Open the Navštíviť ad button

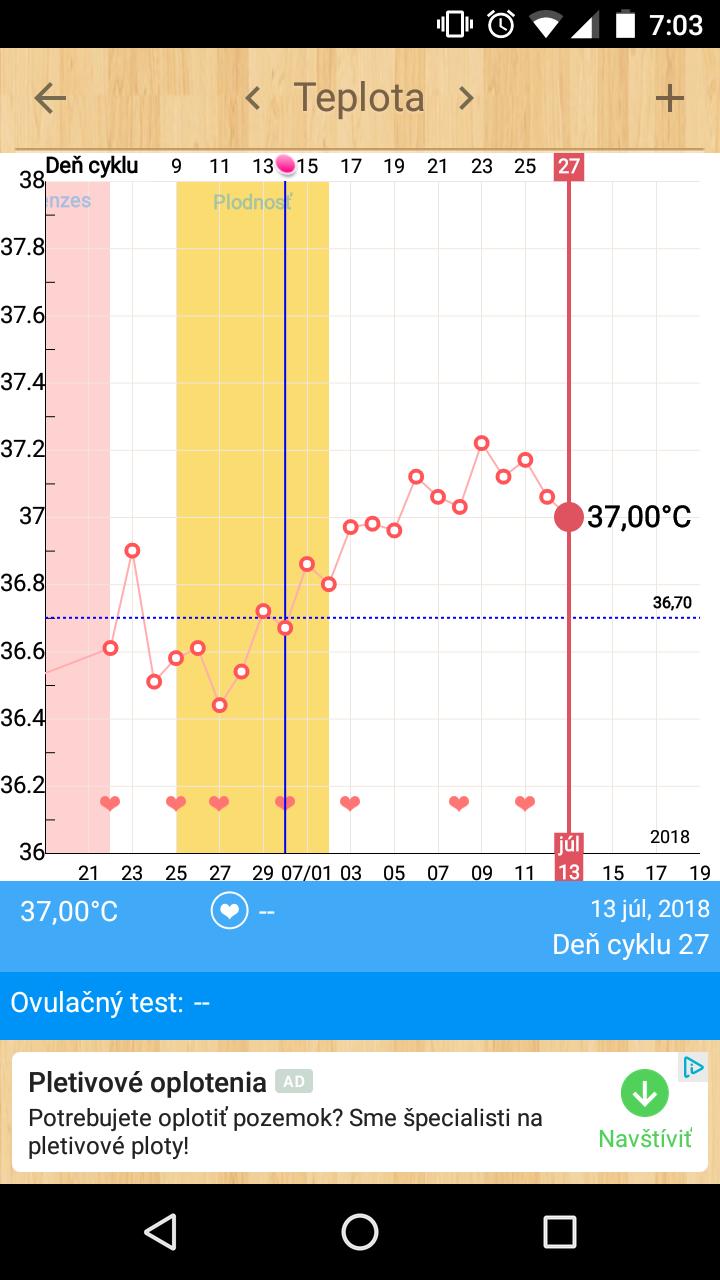pos(645,1112)
